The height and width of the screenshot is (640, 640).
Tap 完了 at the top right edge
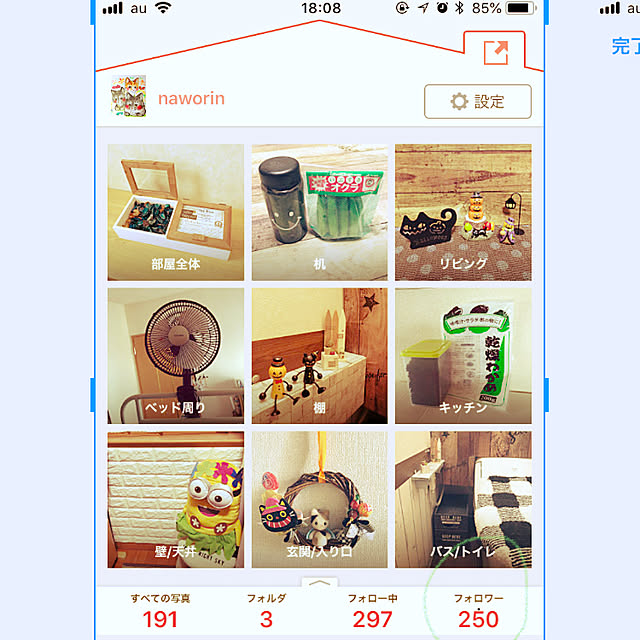(626, 46)
